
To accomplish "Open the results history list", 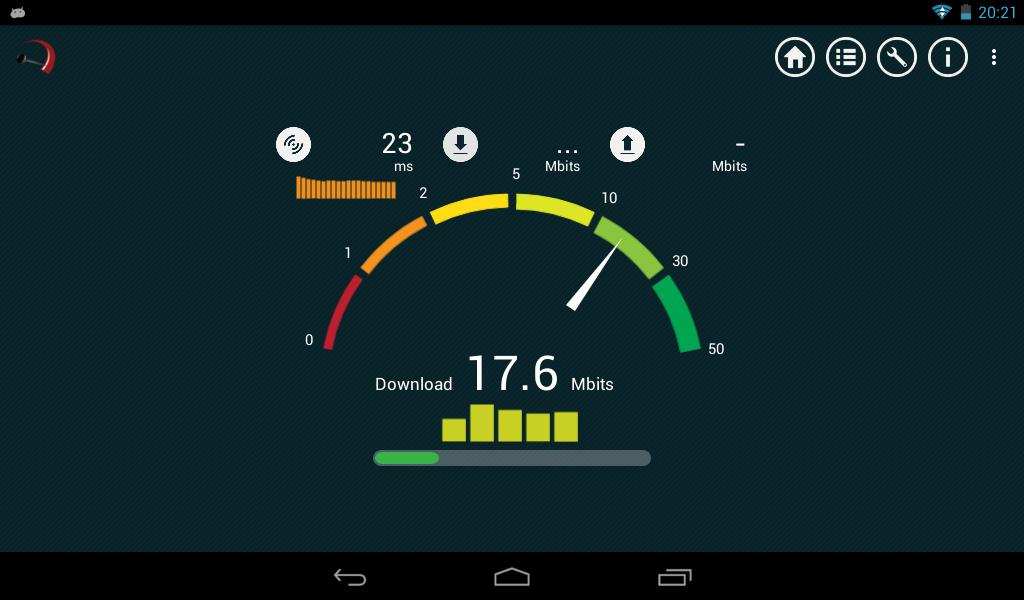I will coord(846,57).
